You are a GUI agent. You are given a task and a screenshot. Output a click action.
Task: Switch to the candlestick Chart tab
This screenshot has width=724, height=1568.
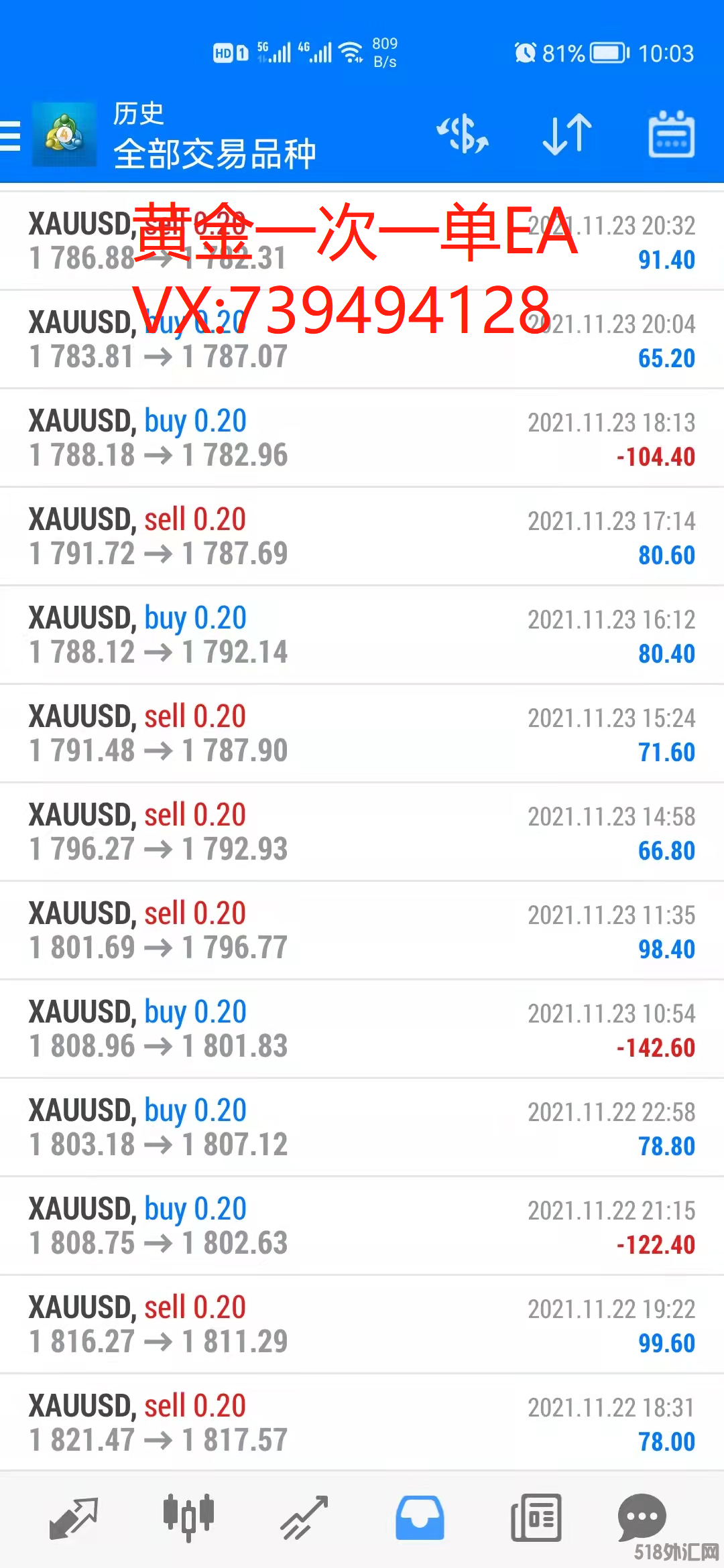click(188, 1518)
